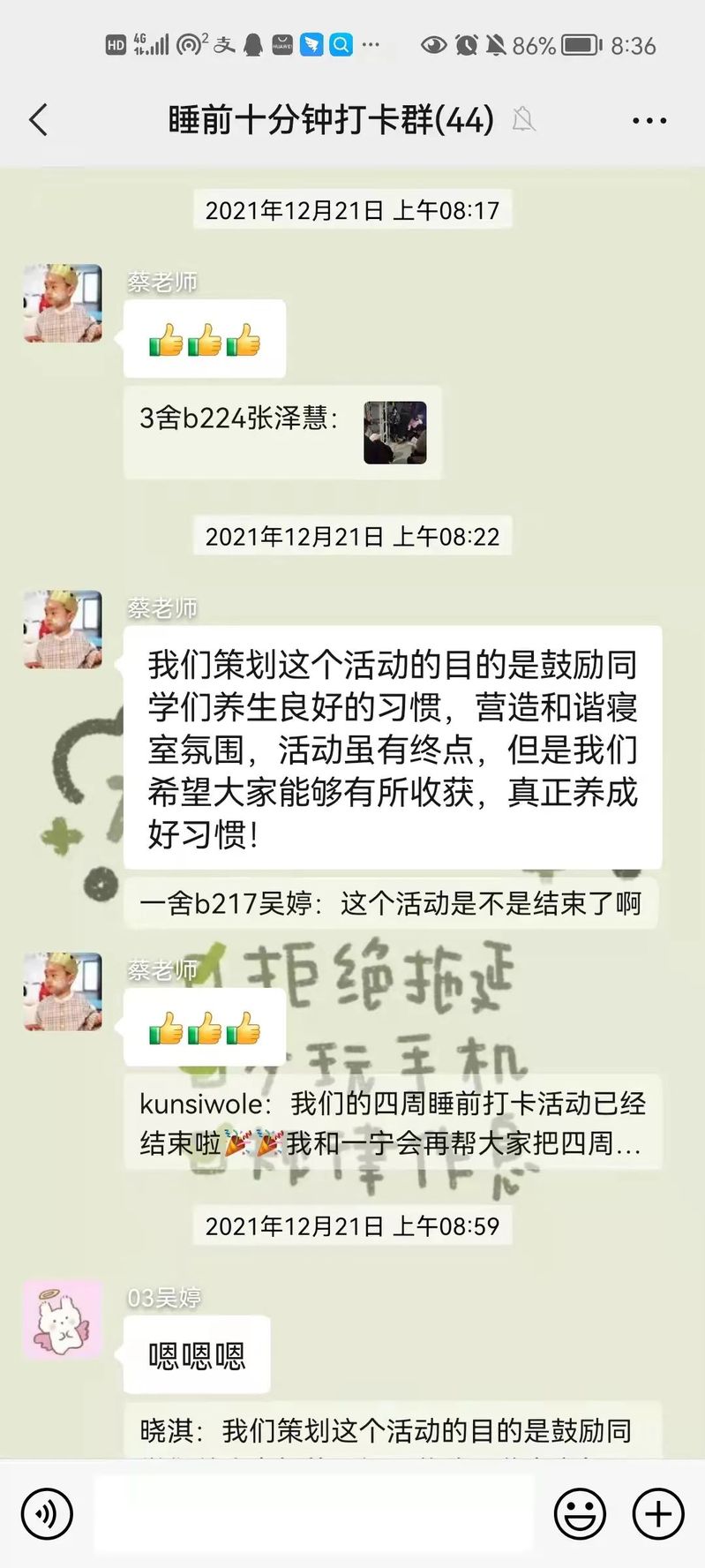This screenshot has width=705, height=1568.
Task: Open quoted kunsiwole message about 四周睡前打卡
Action: (392, 1123)
